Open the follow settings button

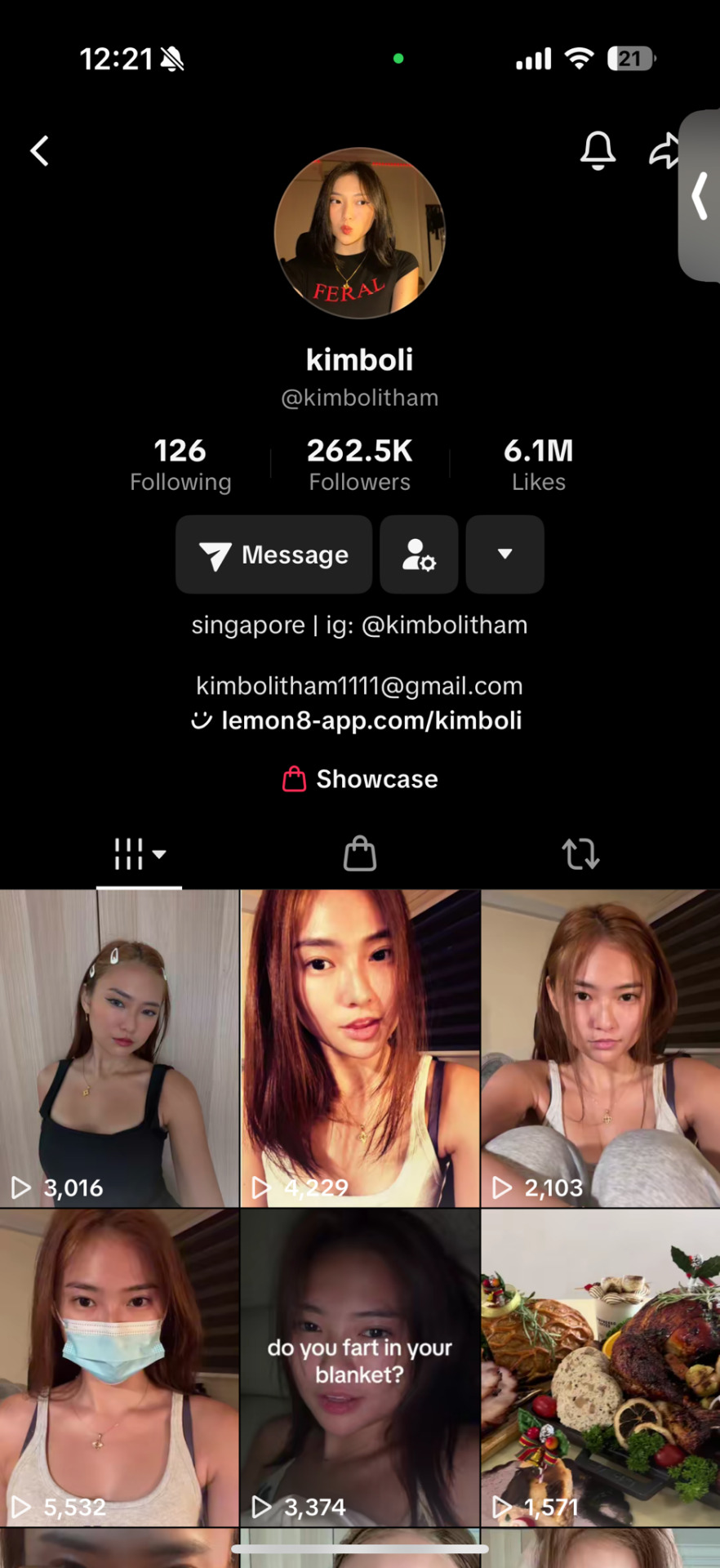point(419,555)
